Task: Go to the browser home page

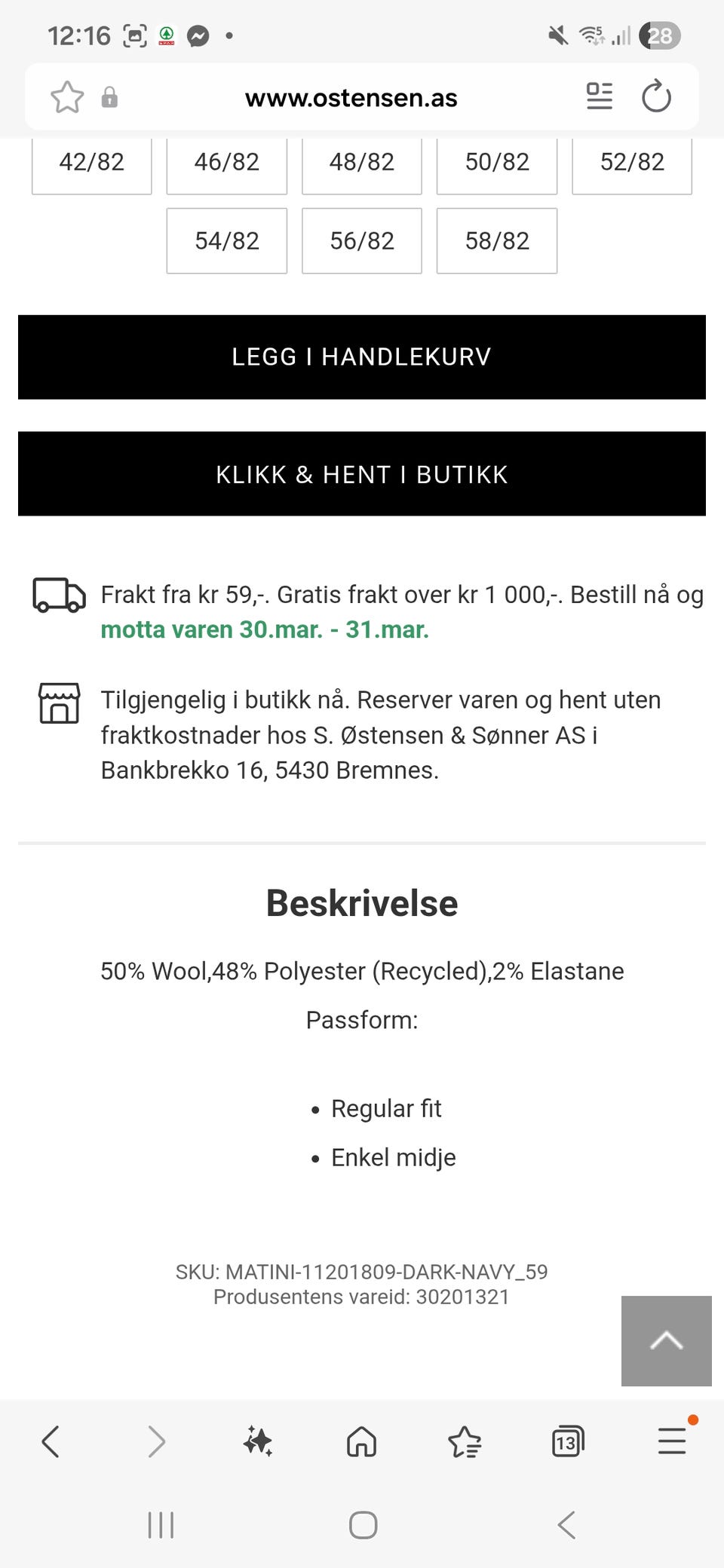Action: coord(361,1442)
